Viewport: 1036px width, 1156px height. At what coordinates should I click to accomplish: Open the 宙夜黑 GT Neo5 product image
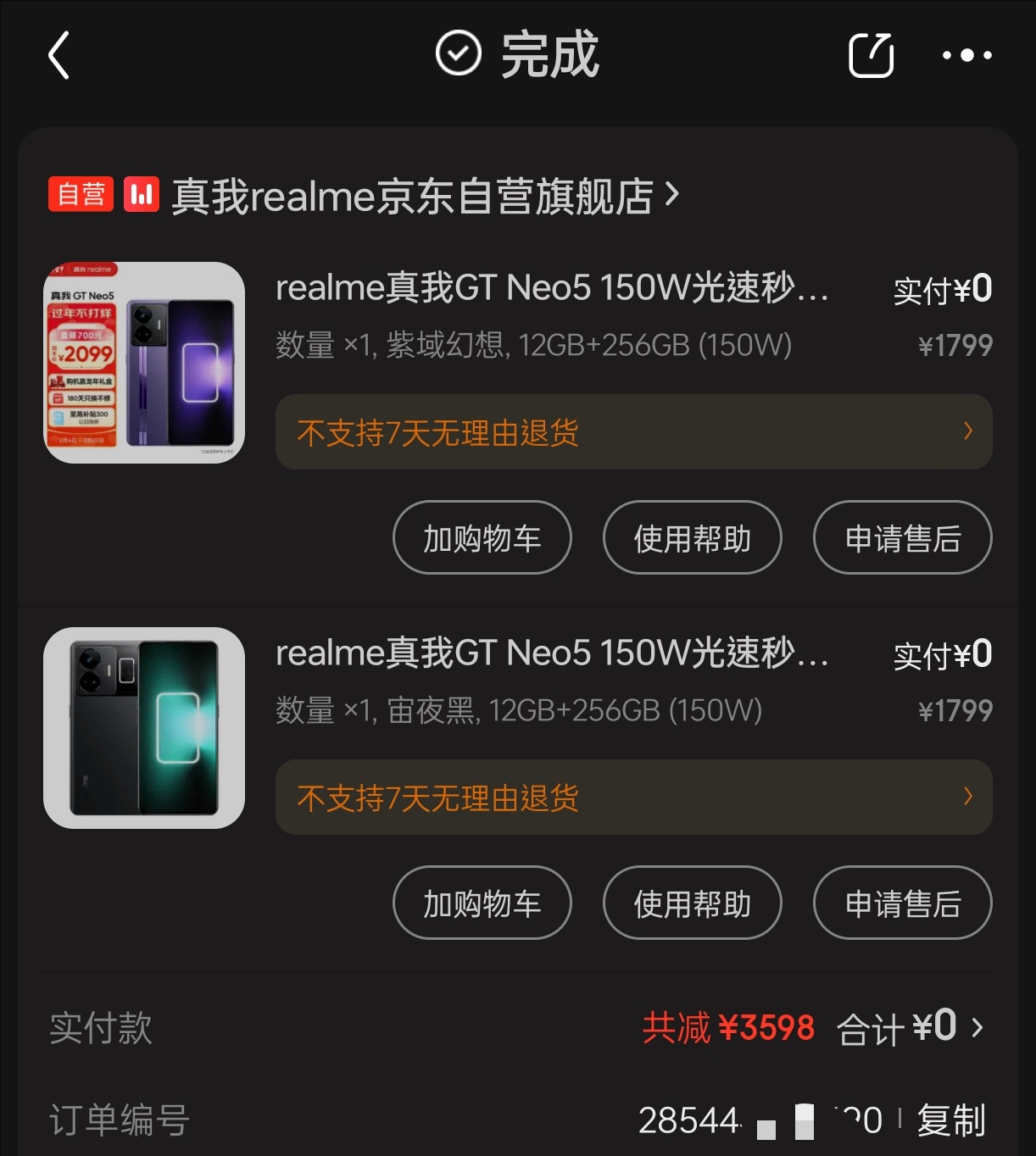click(x=144, y=728)
